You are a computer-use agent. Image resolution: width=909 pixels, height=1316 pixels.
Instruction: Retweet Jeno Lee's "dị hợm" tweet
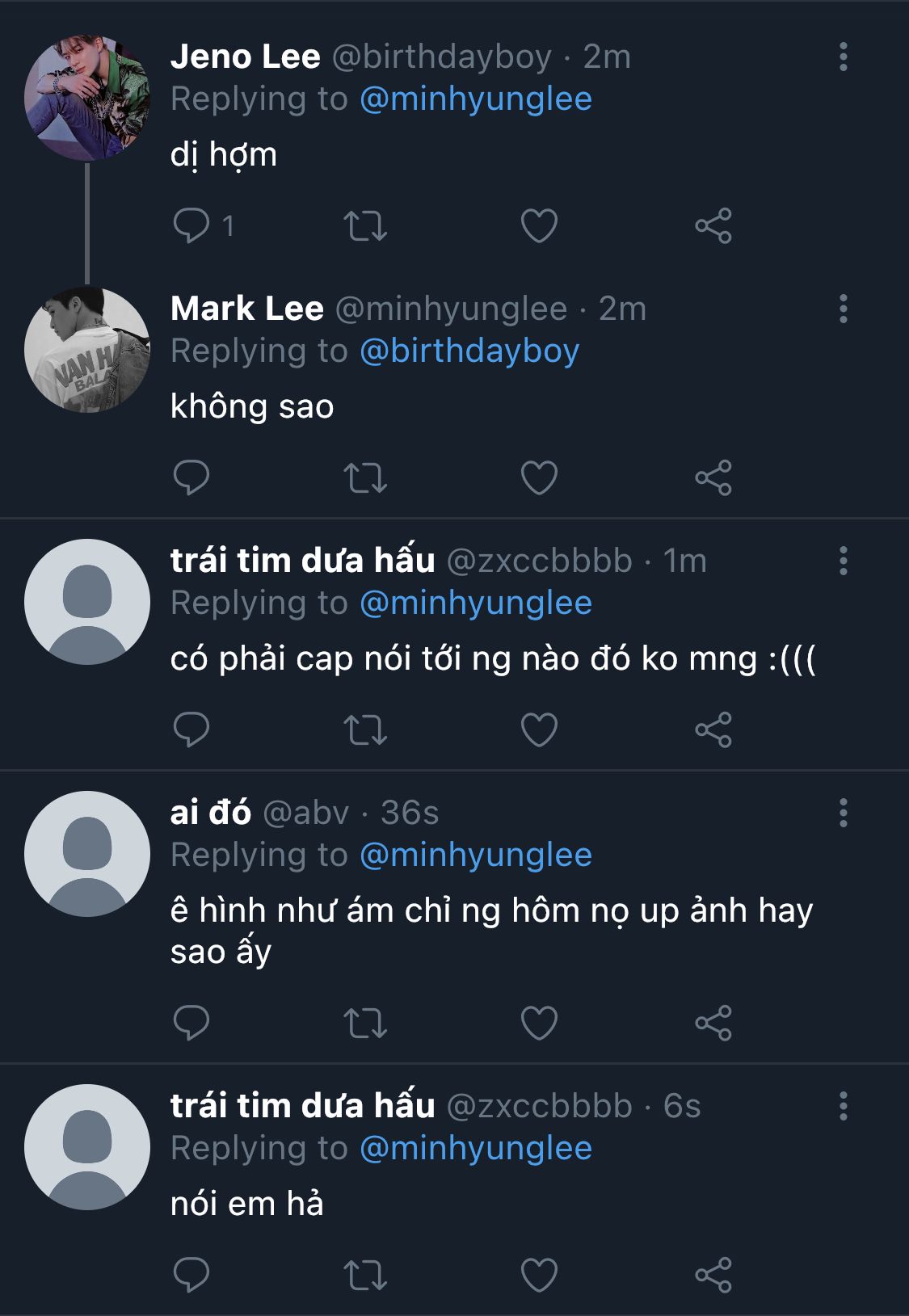pyautogui.click(x=365, y=225)
